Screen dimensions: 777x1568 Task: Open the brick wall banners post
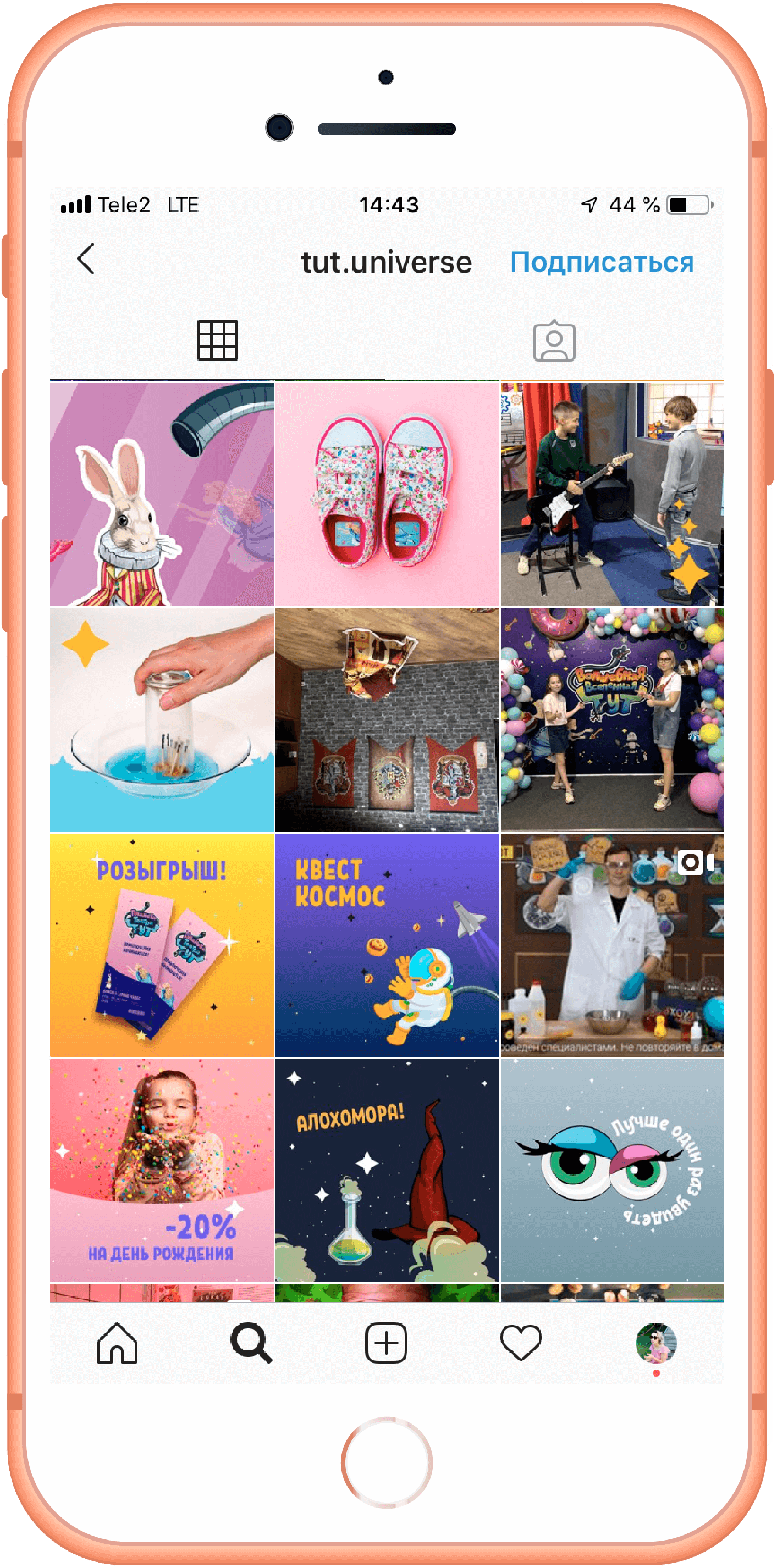coord(387,719)
